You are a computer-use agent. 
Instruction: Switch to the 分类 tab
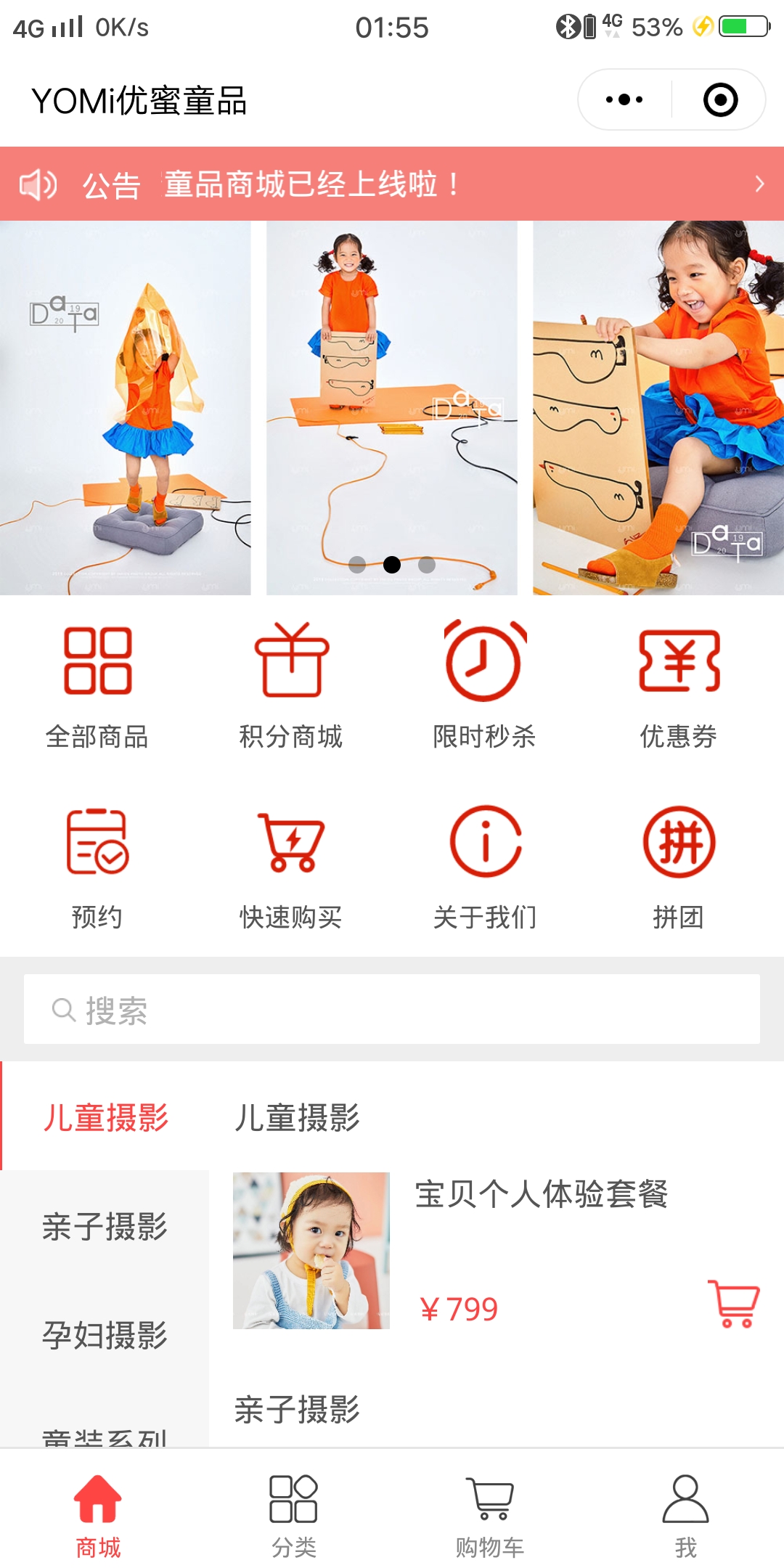click(293, 1516)
